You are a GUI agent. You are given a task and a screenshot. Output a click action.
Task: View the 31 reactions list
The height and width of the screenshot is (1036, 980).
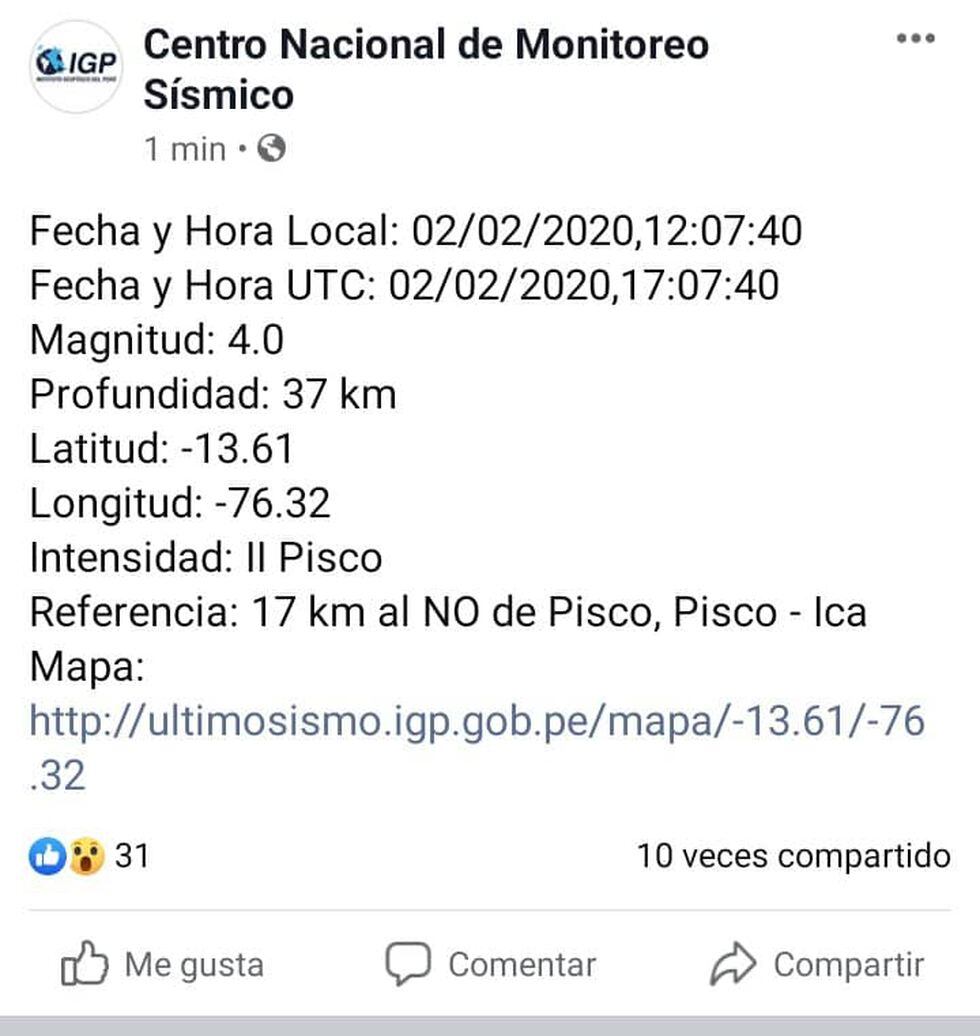coord(90,856)
